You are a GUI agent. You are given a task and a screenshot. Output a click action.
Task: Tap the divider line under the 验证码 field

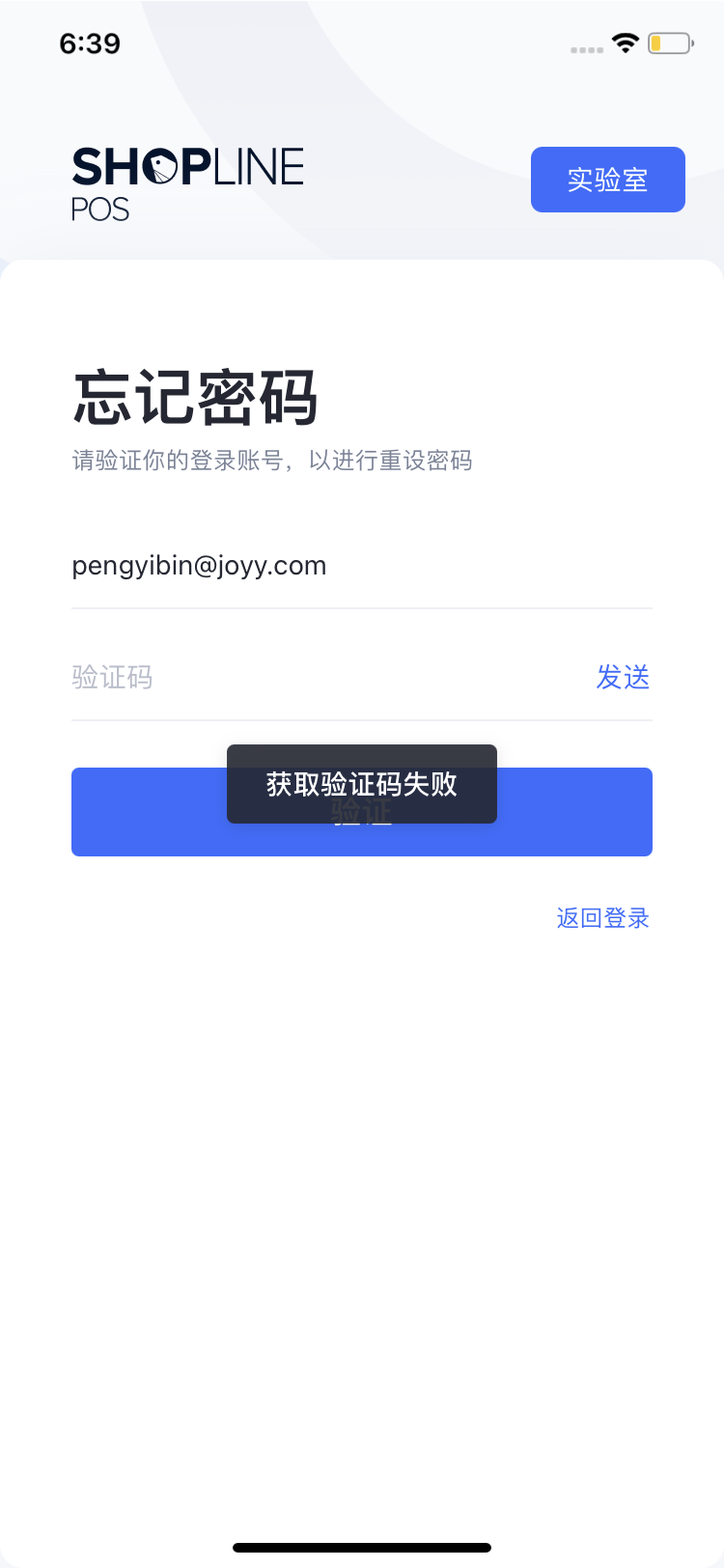[362, 719]
